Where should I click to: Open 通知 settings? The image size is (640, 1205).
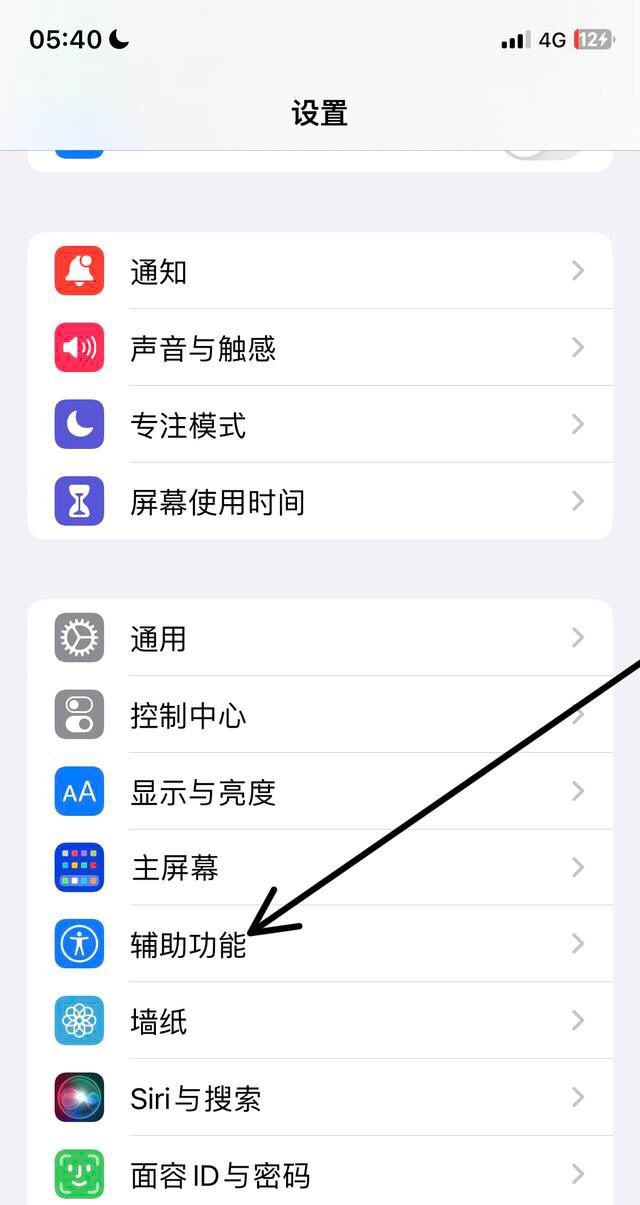tap(318, 271)
